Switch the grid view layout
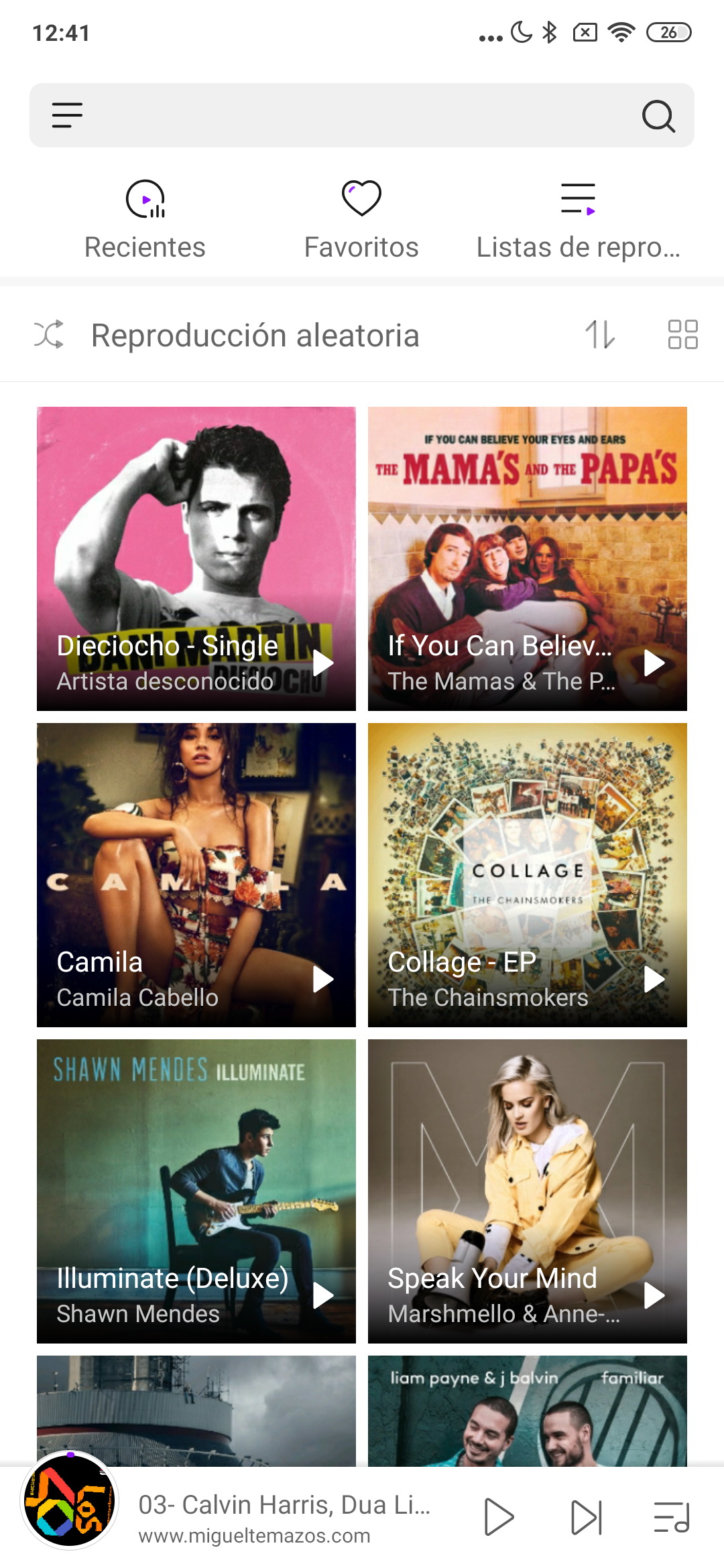Image resolution: width=724 pixels, height=1568 pixels. tap(682, 334)
